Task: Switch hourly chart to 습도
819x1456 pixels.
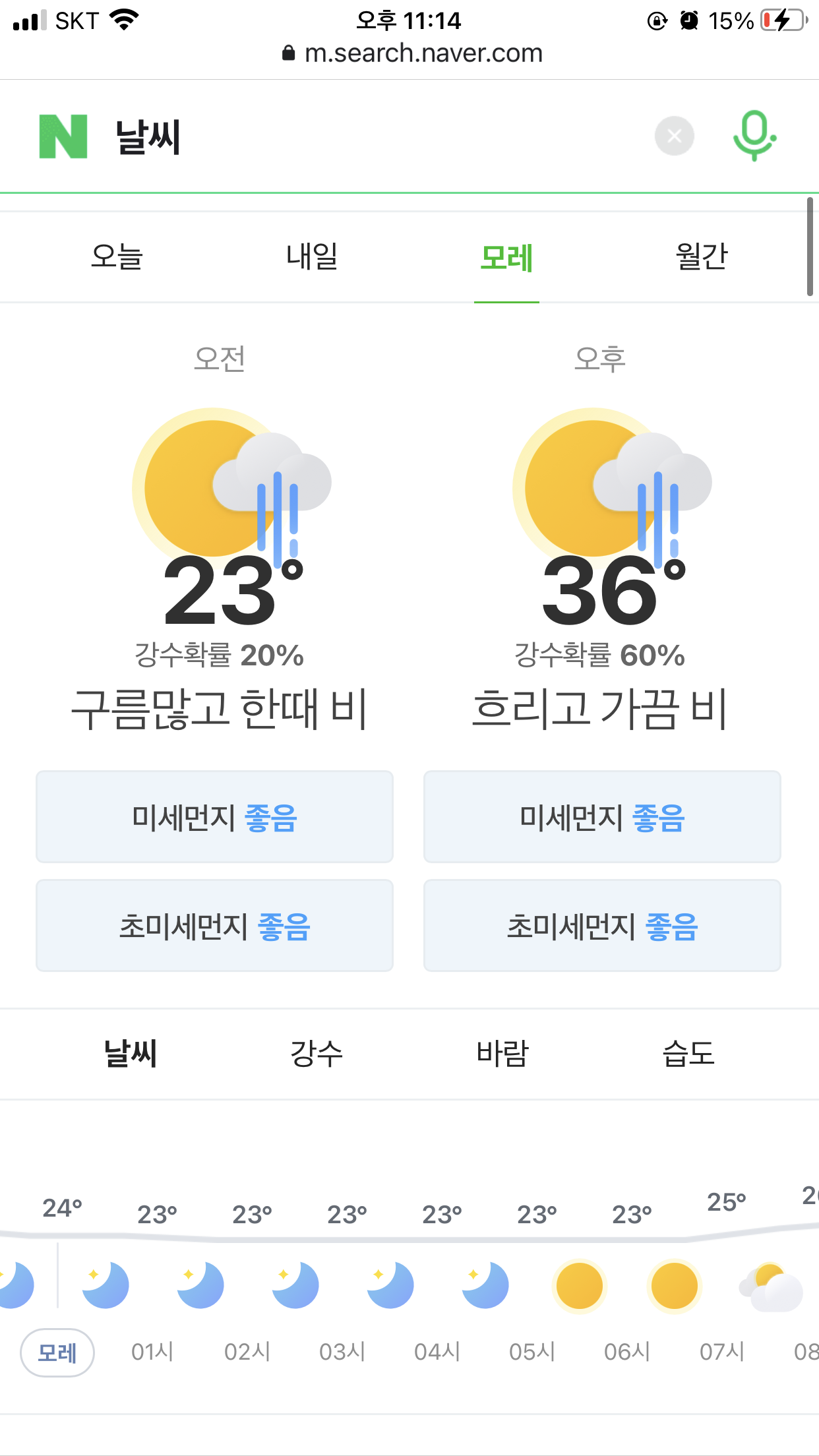Action: click(688, 1053)
